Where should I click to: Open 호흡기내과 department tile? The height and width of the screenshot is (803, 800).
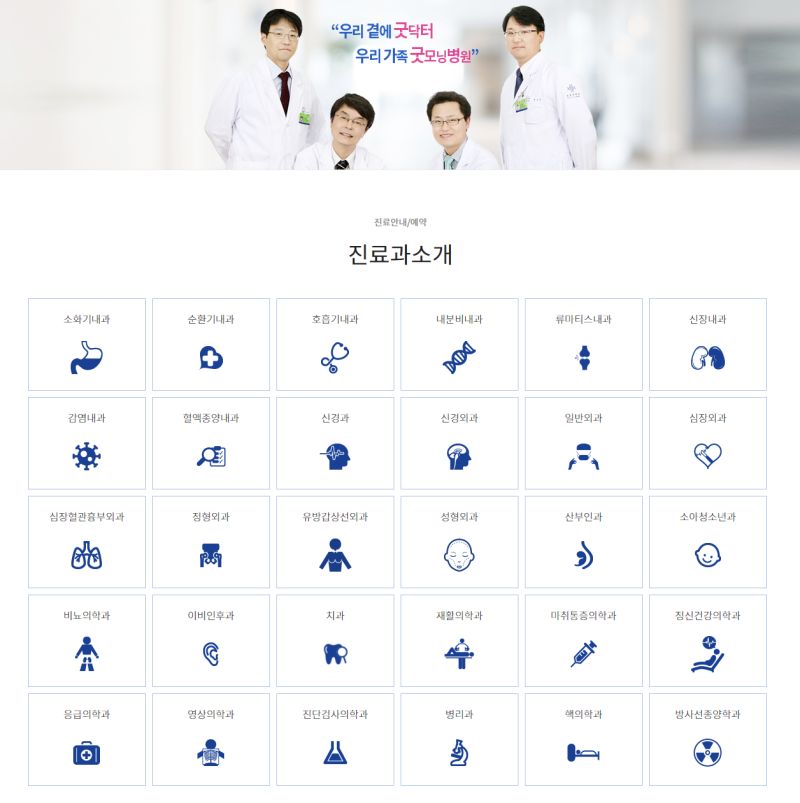(335, 344)
